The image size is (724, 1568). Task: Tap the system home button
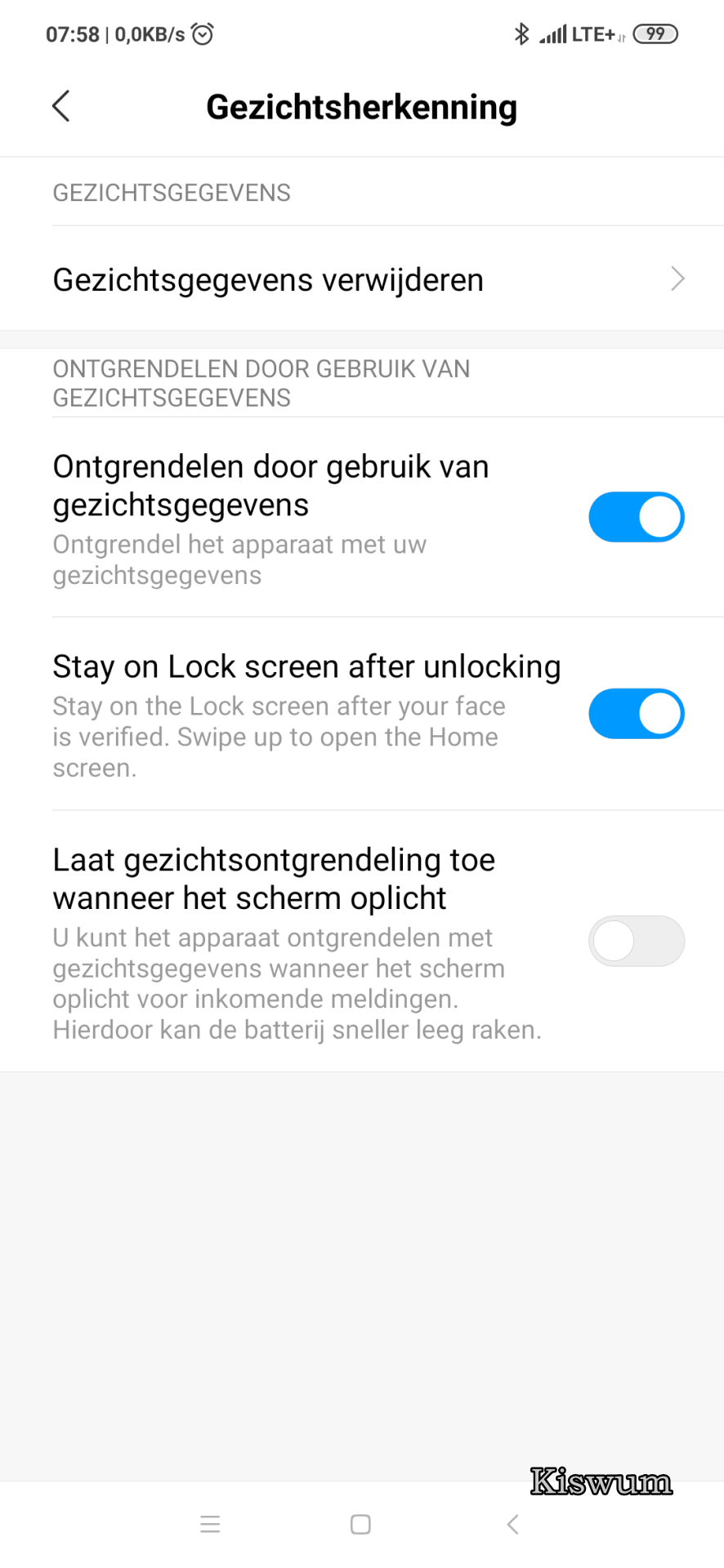(x=360, y=1524)
